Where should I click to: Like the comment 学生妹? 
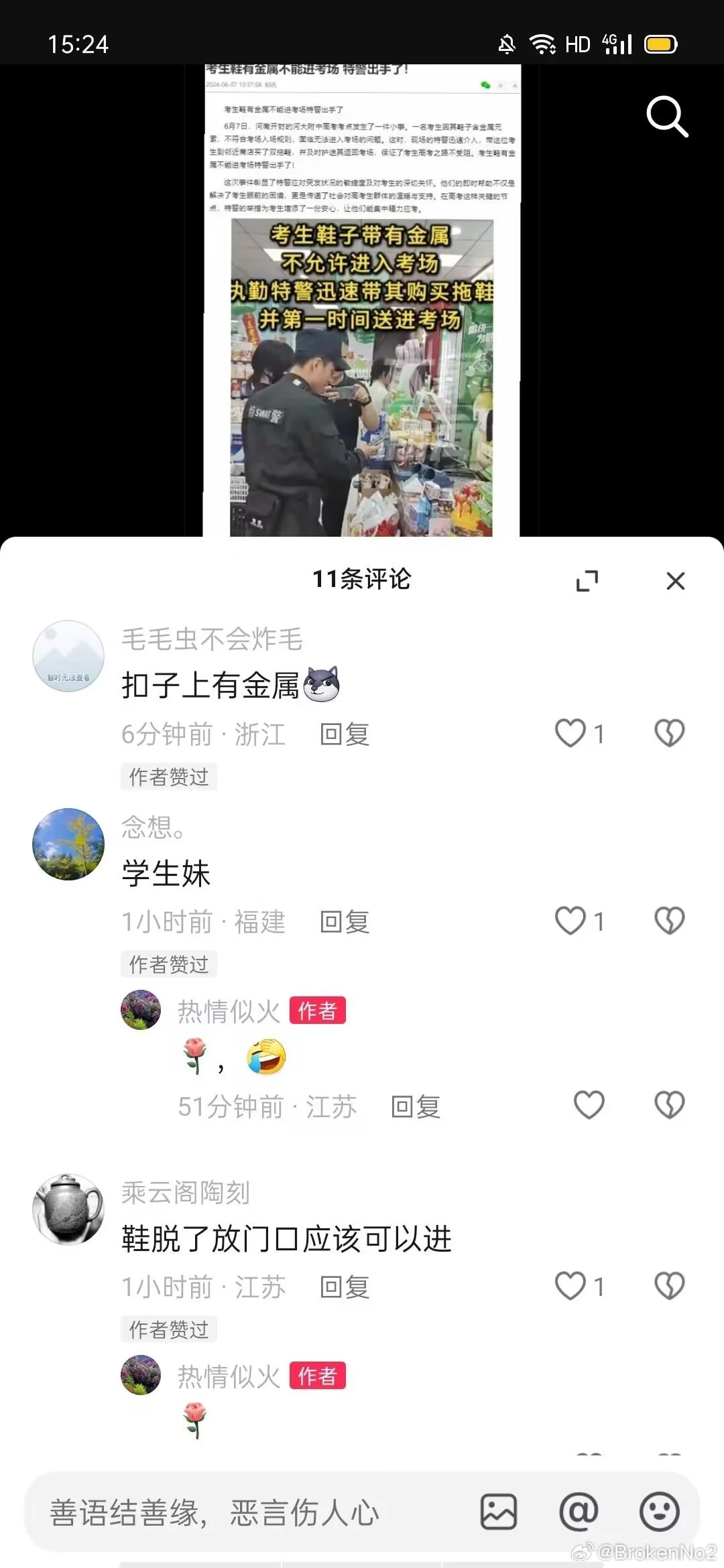(x=570, y=921)
